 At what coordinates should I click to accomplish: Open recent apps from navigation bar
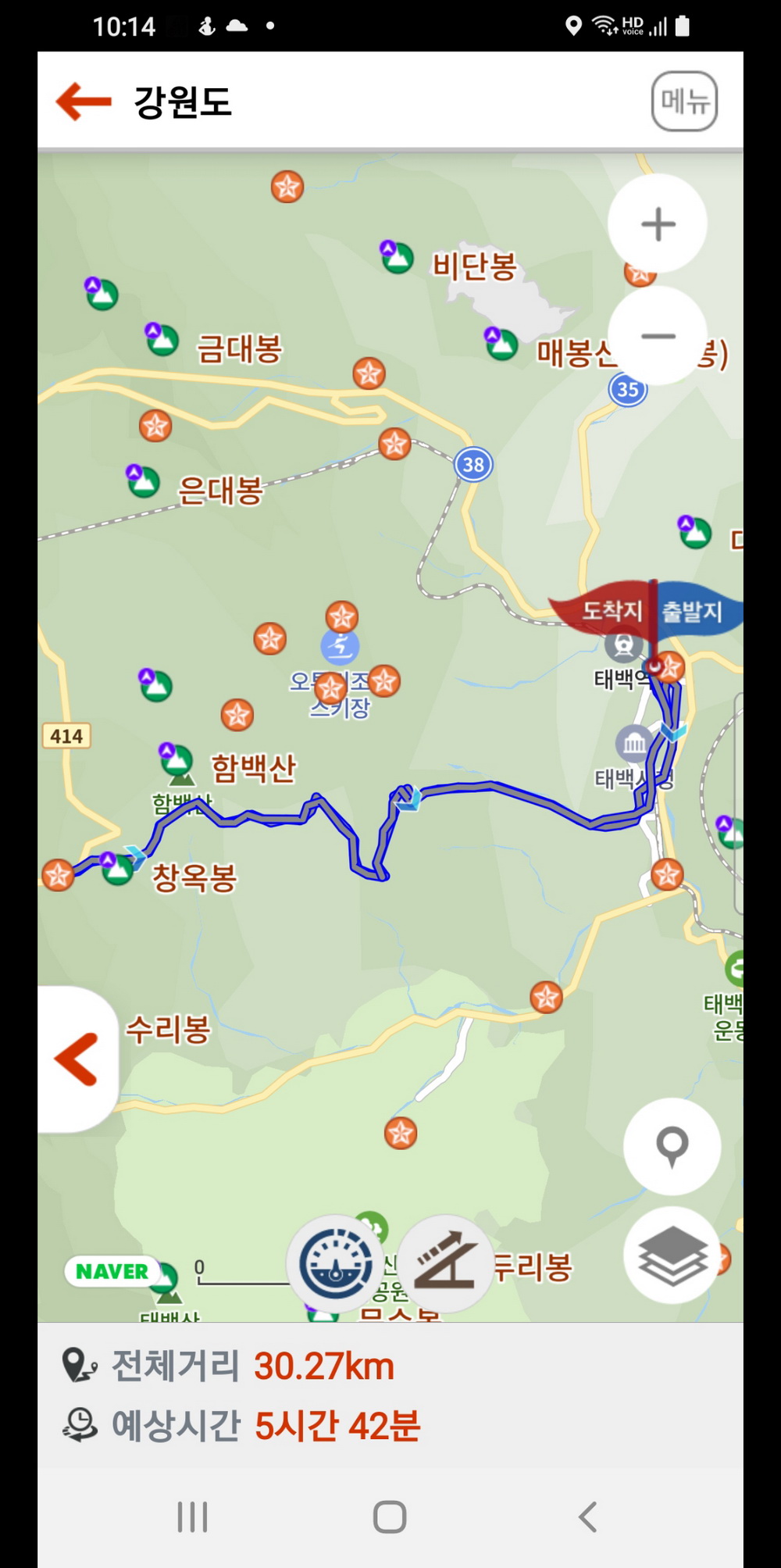tap(192, 1517)
